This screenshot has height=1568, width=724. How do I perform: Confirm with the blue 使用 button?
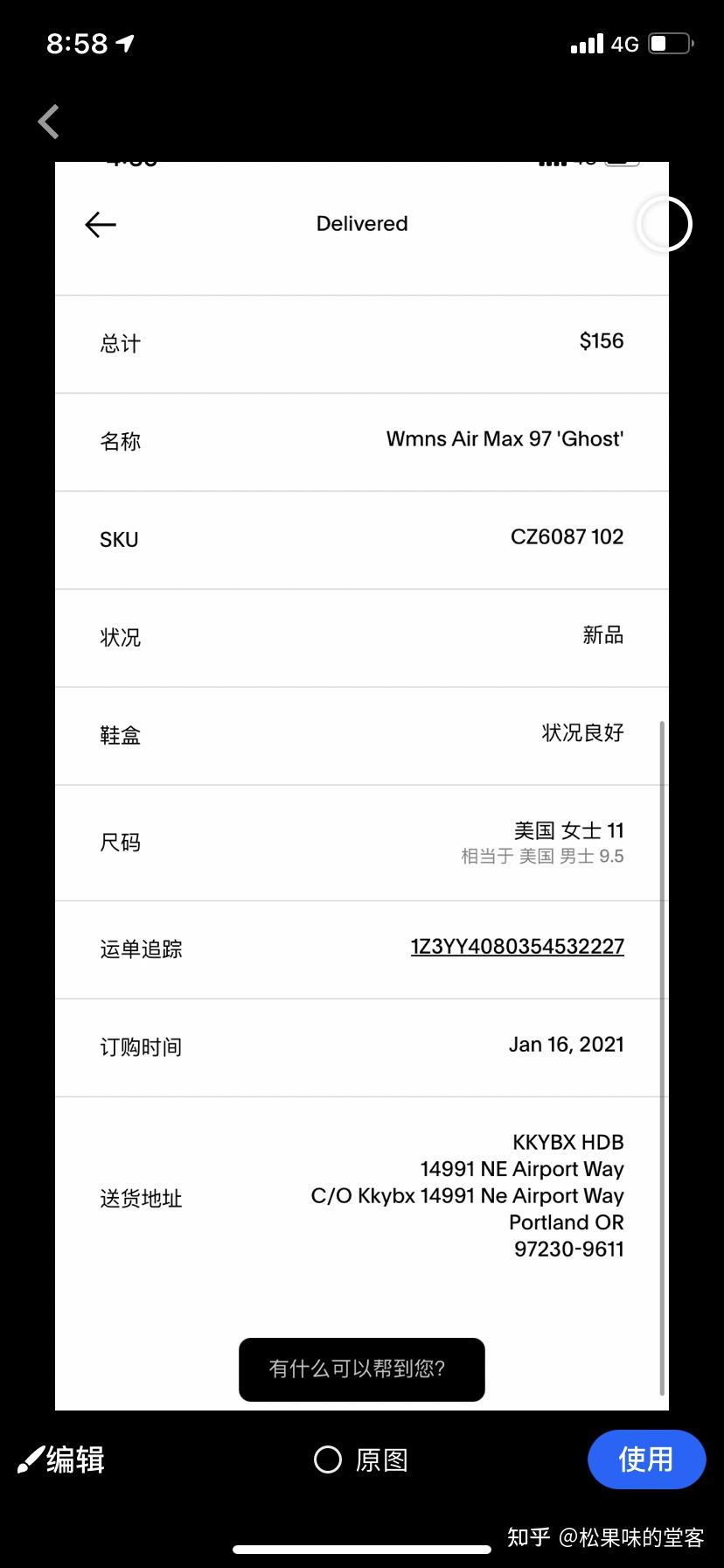(x=646, y=1459)
